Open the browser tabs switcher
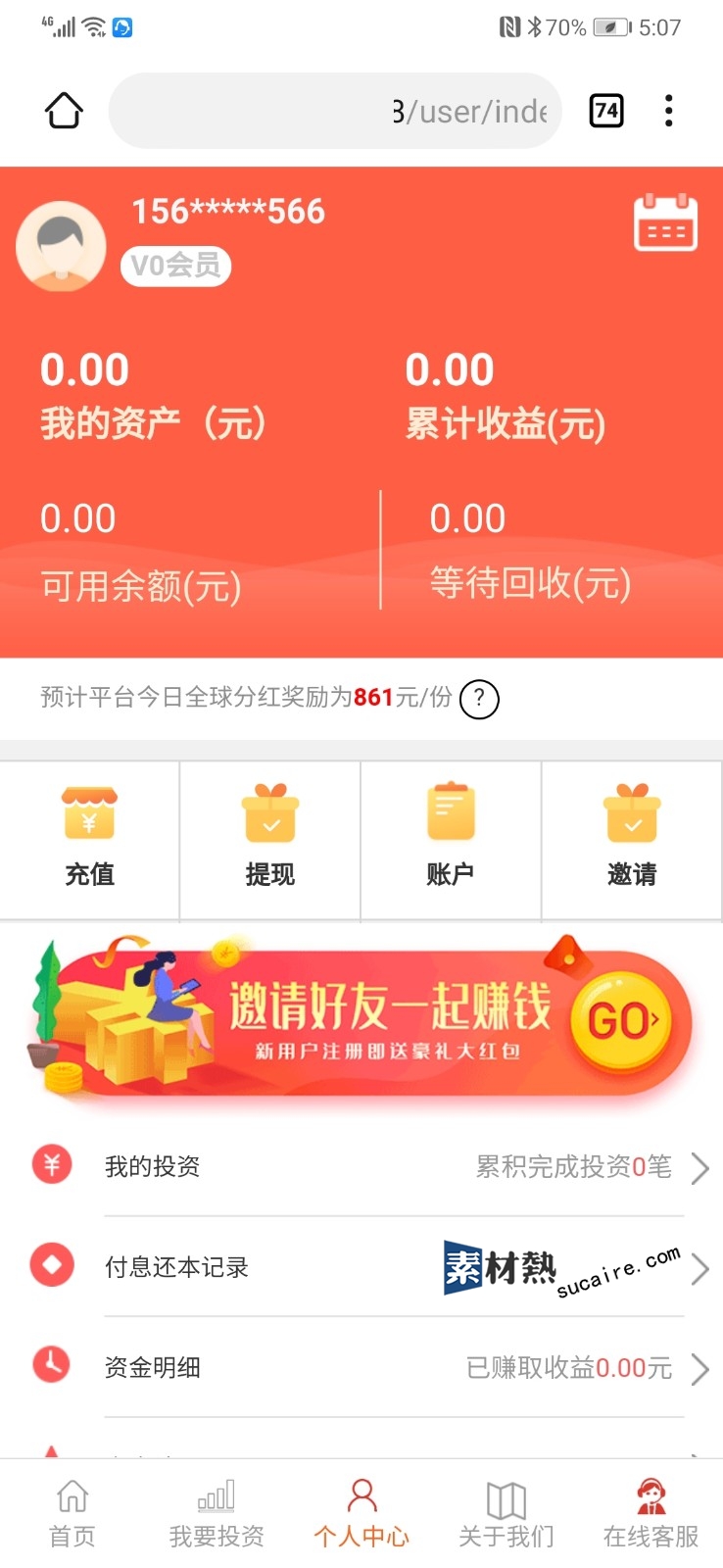Viewport: 723px width, 1568px height. point(606,111)
